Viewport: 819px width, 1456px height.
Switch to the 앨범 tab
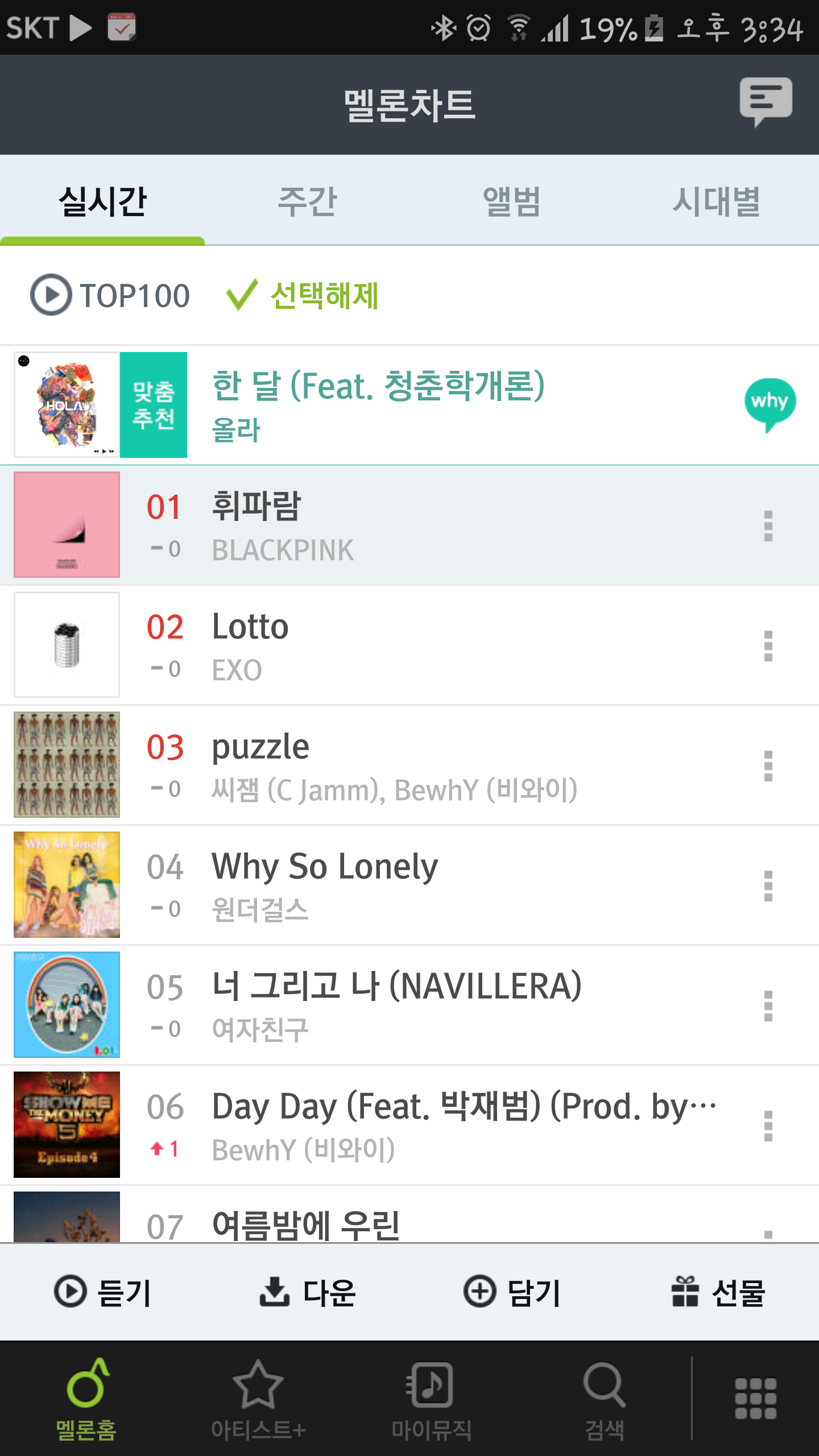(x=511, y=201)
